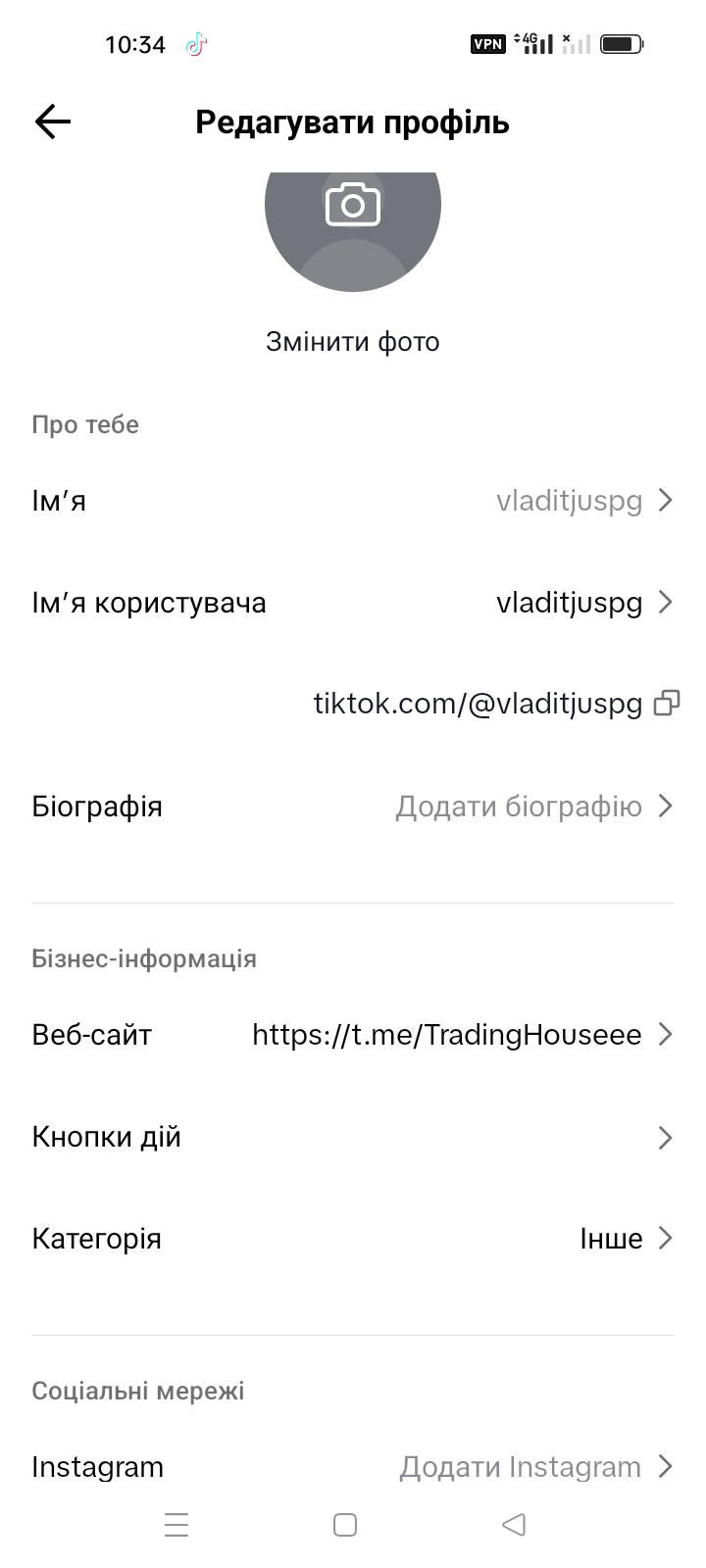Edit the Ім'я користувача username row
This screenshot has width=706, height=1568.
point(353,603)
